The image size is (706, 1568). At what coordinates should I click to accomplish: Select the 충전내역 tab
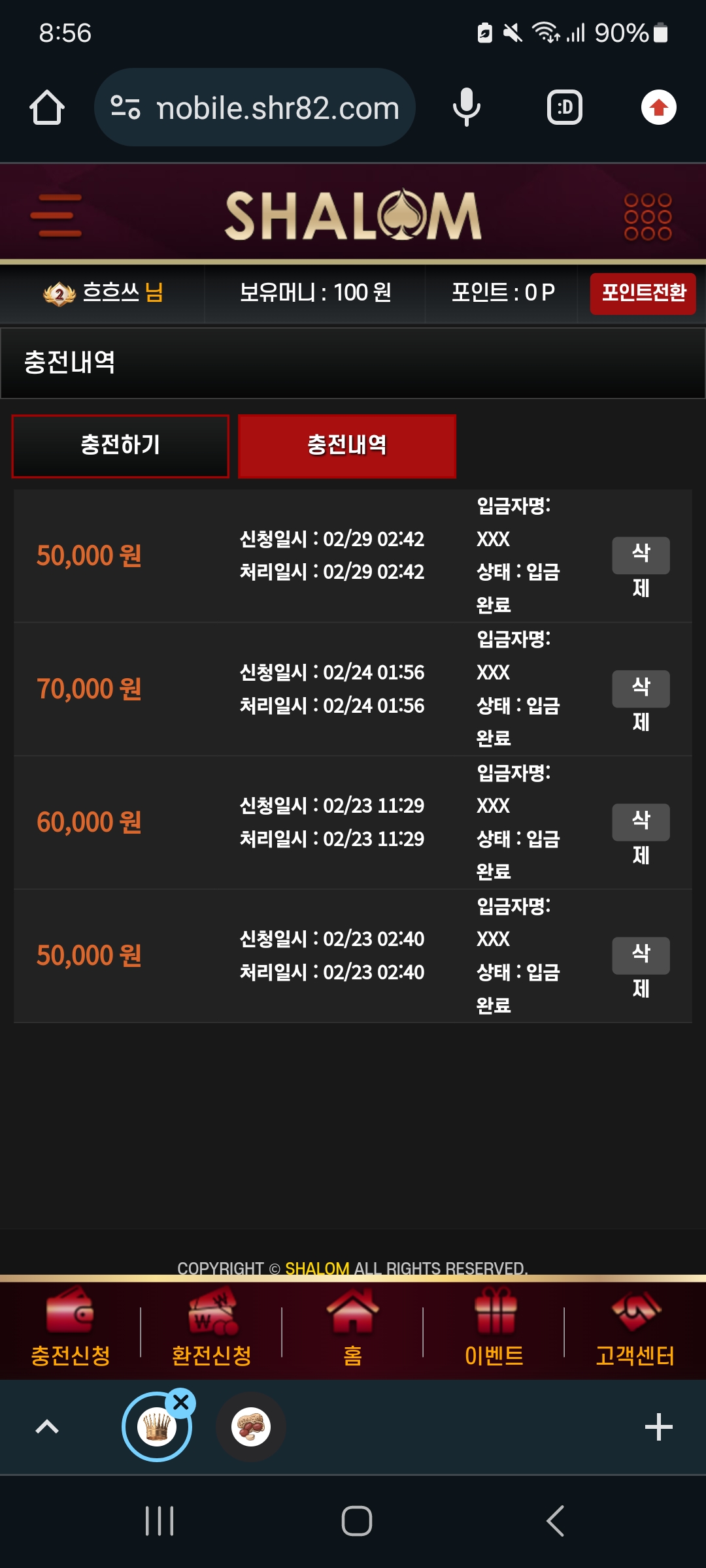(x=347, y=446)
